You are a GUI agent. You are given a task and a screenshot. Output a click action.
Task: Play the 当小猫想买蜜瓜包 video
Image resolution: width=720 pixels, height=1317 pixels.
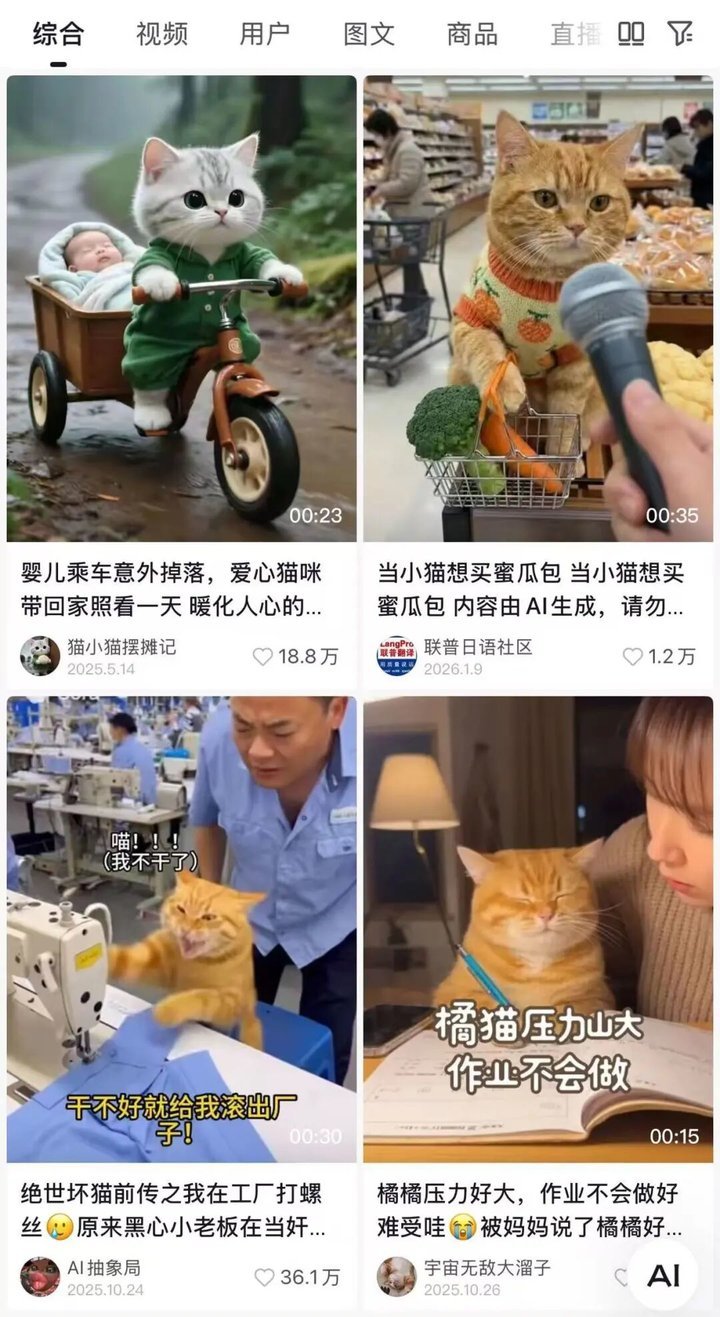pyautogui.click(x=538, y=308)
